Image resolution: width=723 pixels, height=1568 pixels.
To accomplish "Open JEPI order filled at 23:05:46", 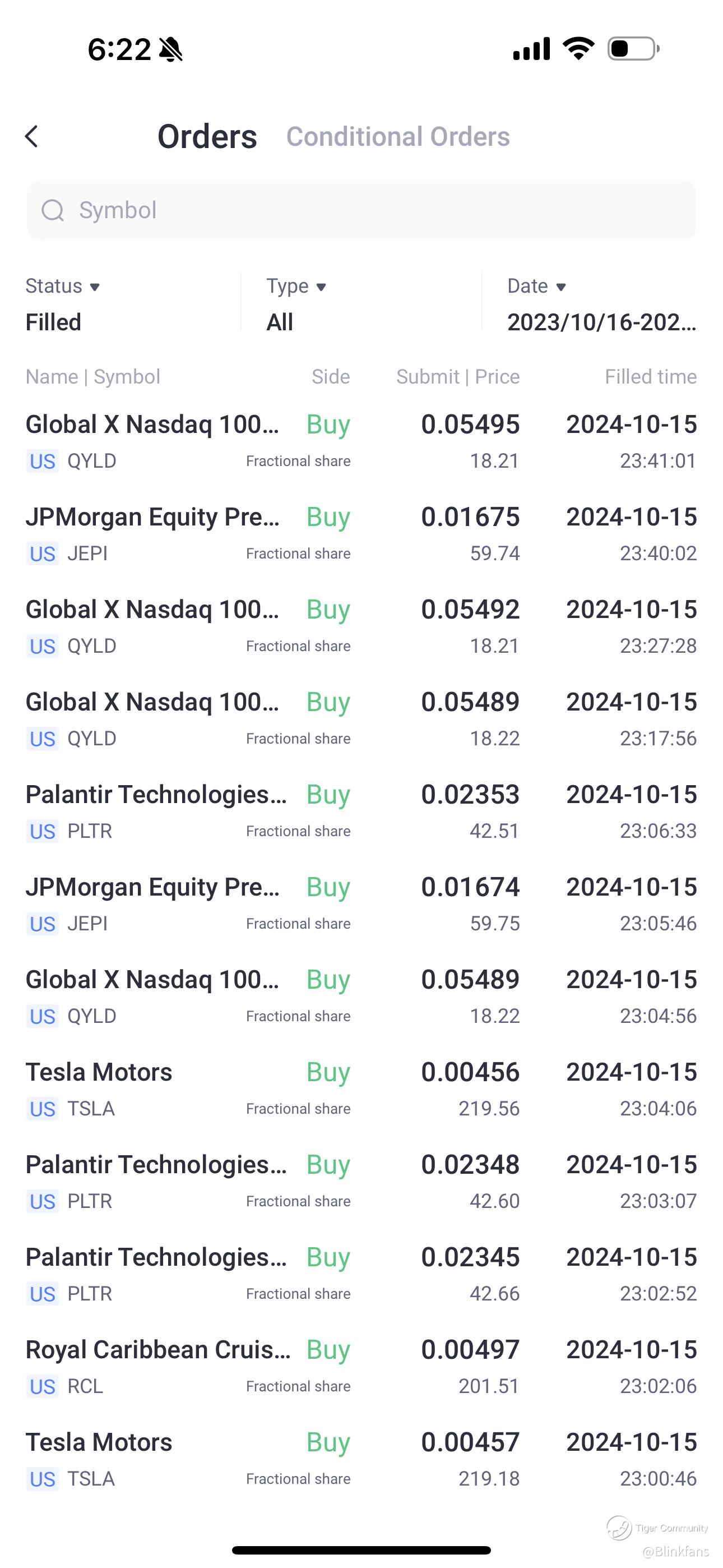I will (x=361, y=905).
